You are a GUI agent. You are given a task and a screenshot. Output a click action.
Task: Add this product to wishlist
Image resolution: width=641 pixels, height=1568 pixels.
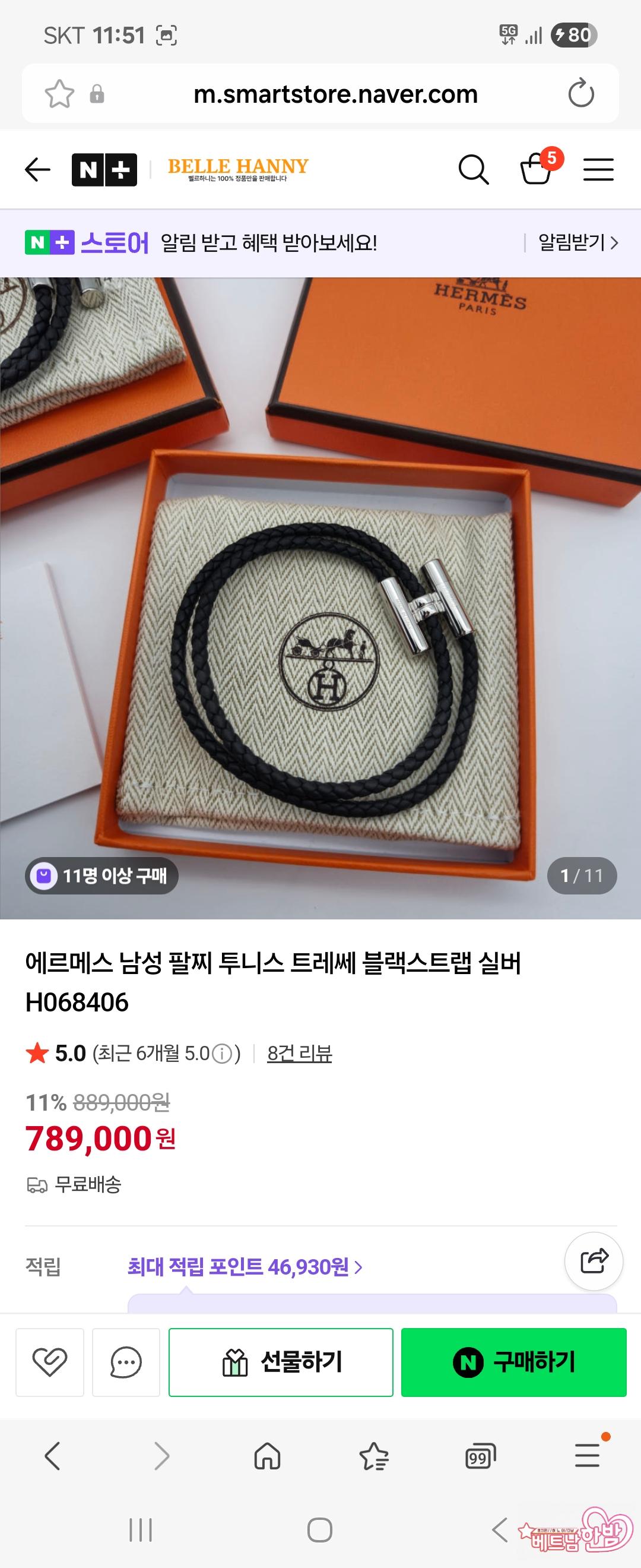click(50, 1362)
